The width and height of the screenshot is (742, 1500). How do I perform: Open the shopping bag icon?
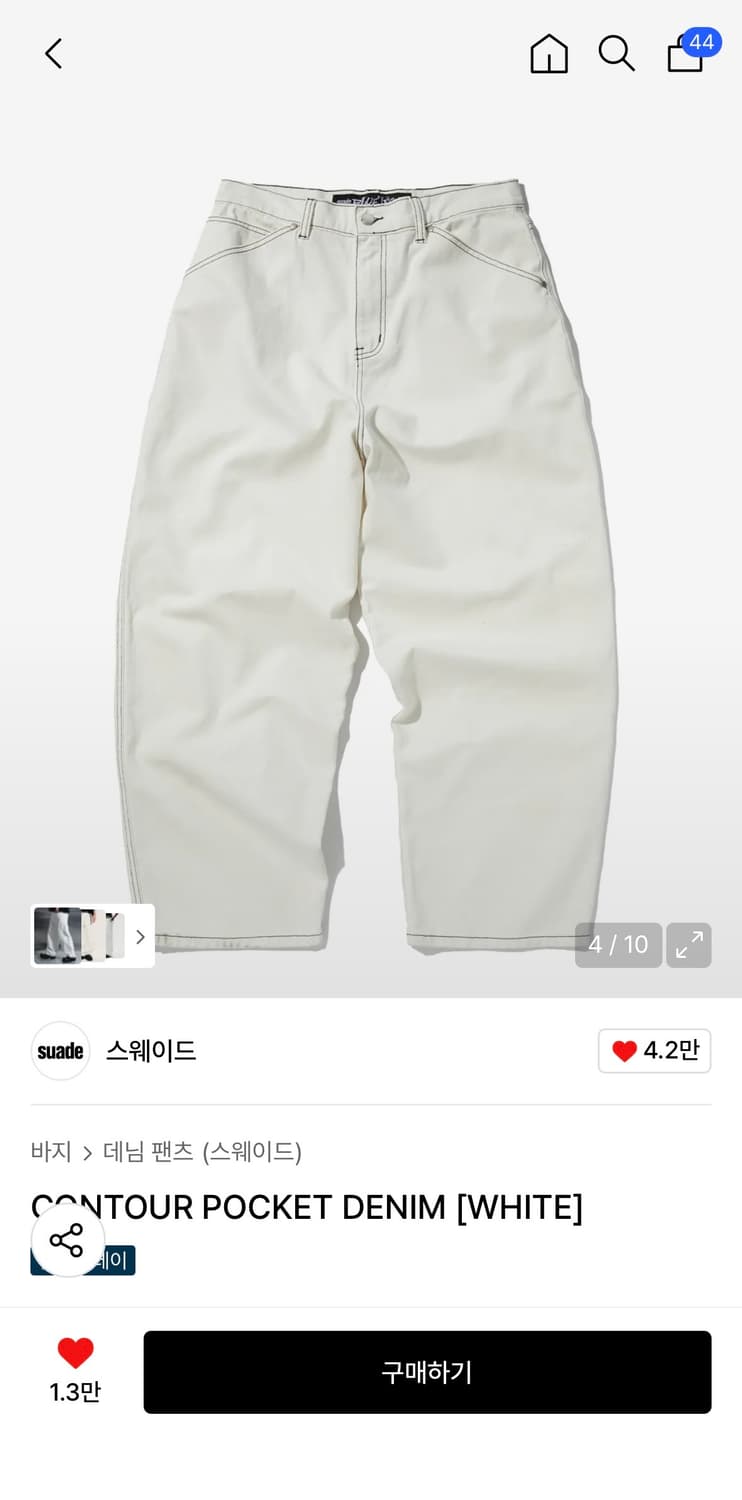click(684, 58)
